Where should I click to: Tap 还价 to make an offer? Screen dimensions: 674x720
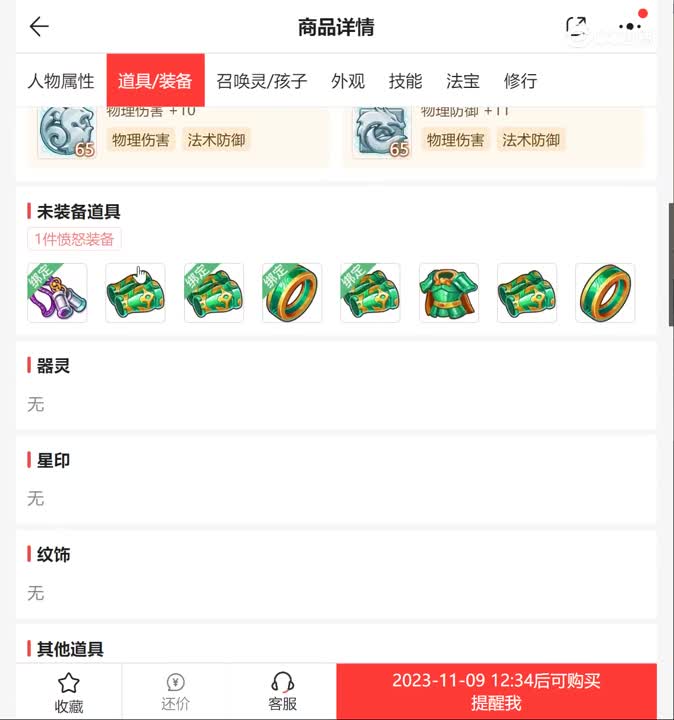pyautogui.click(x=176, y=692)
